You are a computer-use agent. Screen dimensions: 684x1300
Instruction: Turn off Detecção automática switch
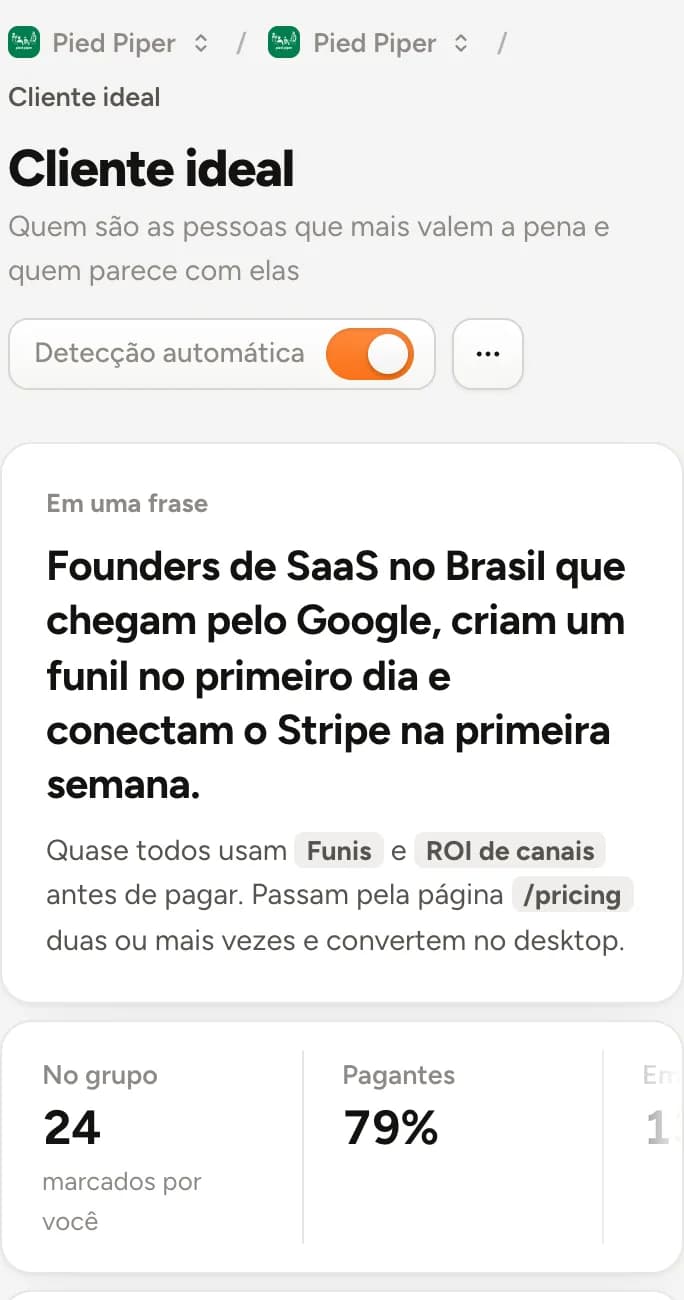370,354
